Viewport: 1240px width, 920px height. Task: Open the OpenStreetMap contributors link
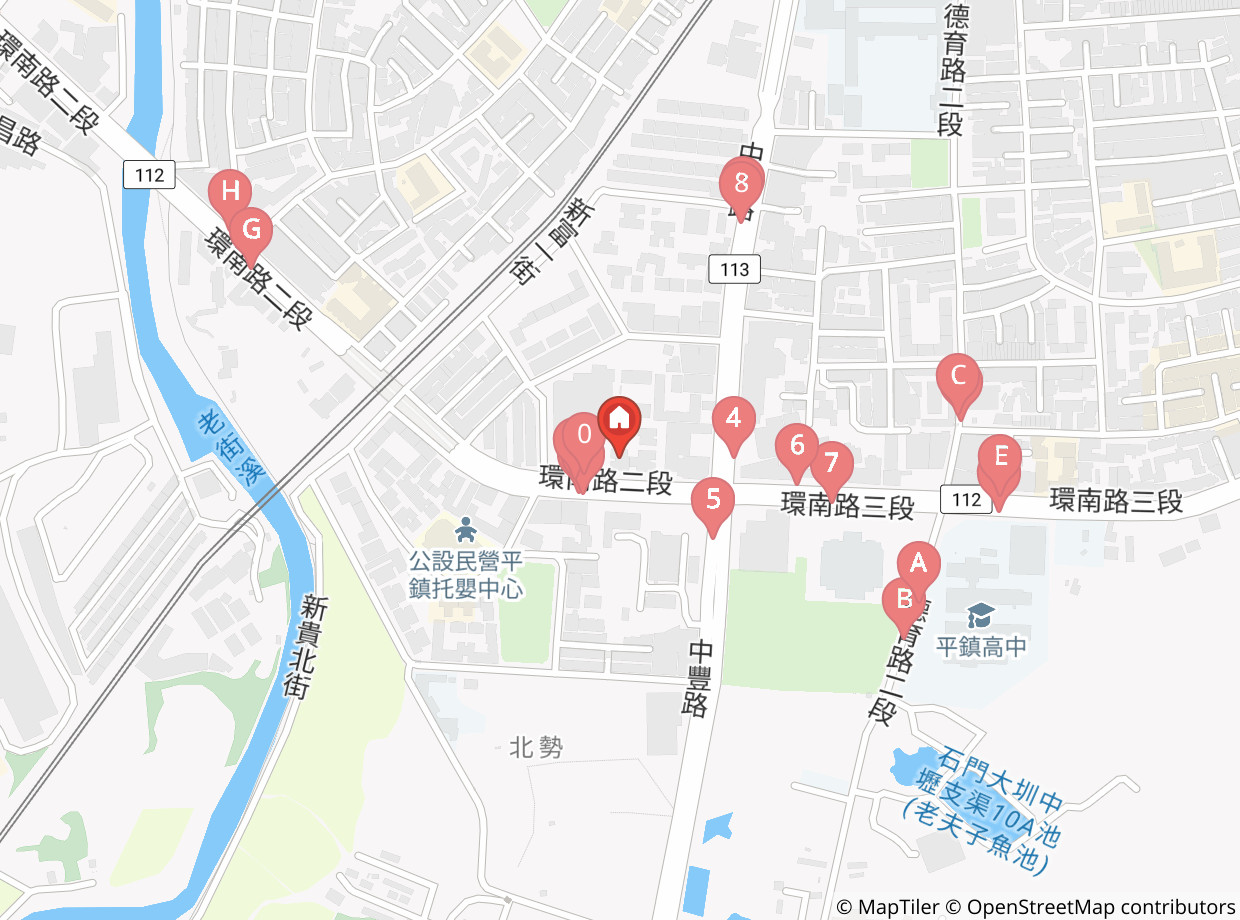1100,907
